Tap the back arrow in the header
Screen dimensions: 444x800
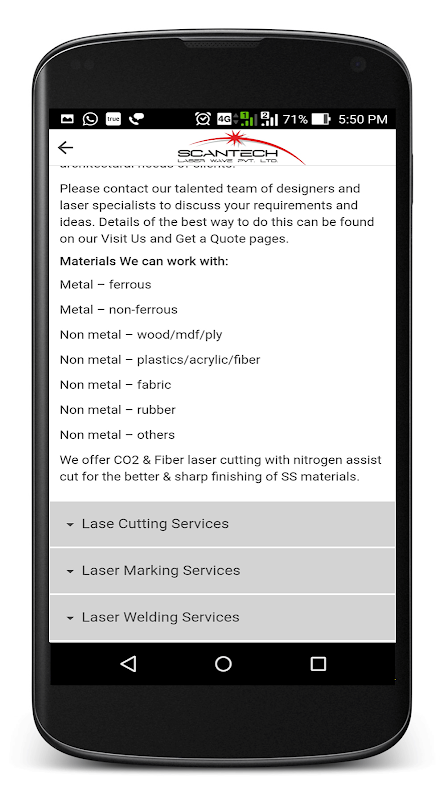(65, 148)
